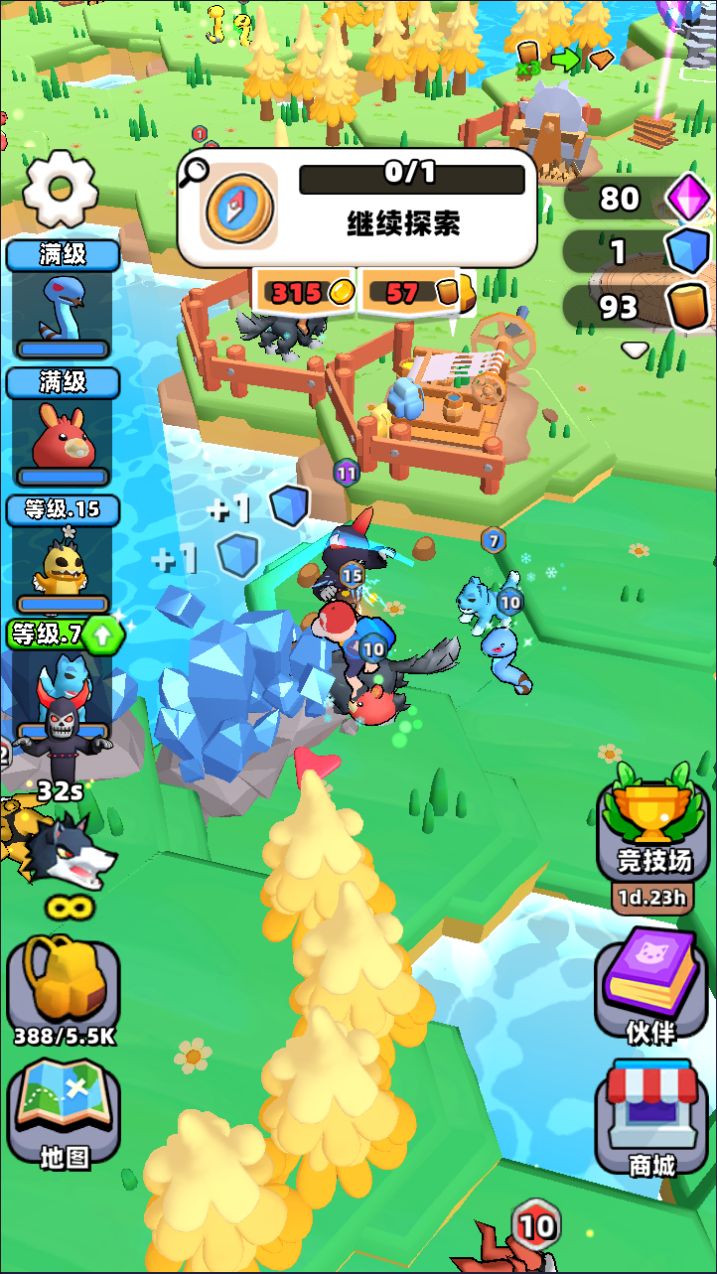Upgrade the 等级.7 reaper companion

(103, 633)
